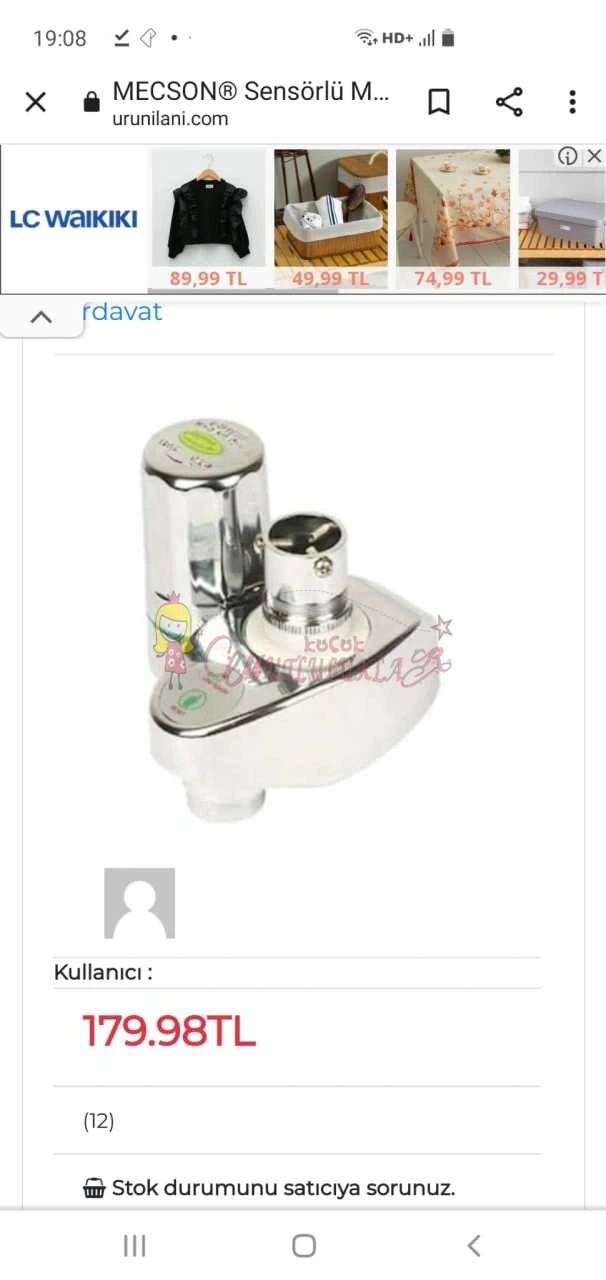
Task: Collapse the panel with the up chevron
Action: tap(40, 317)
